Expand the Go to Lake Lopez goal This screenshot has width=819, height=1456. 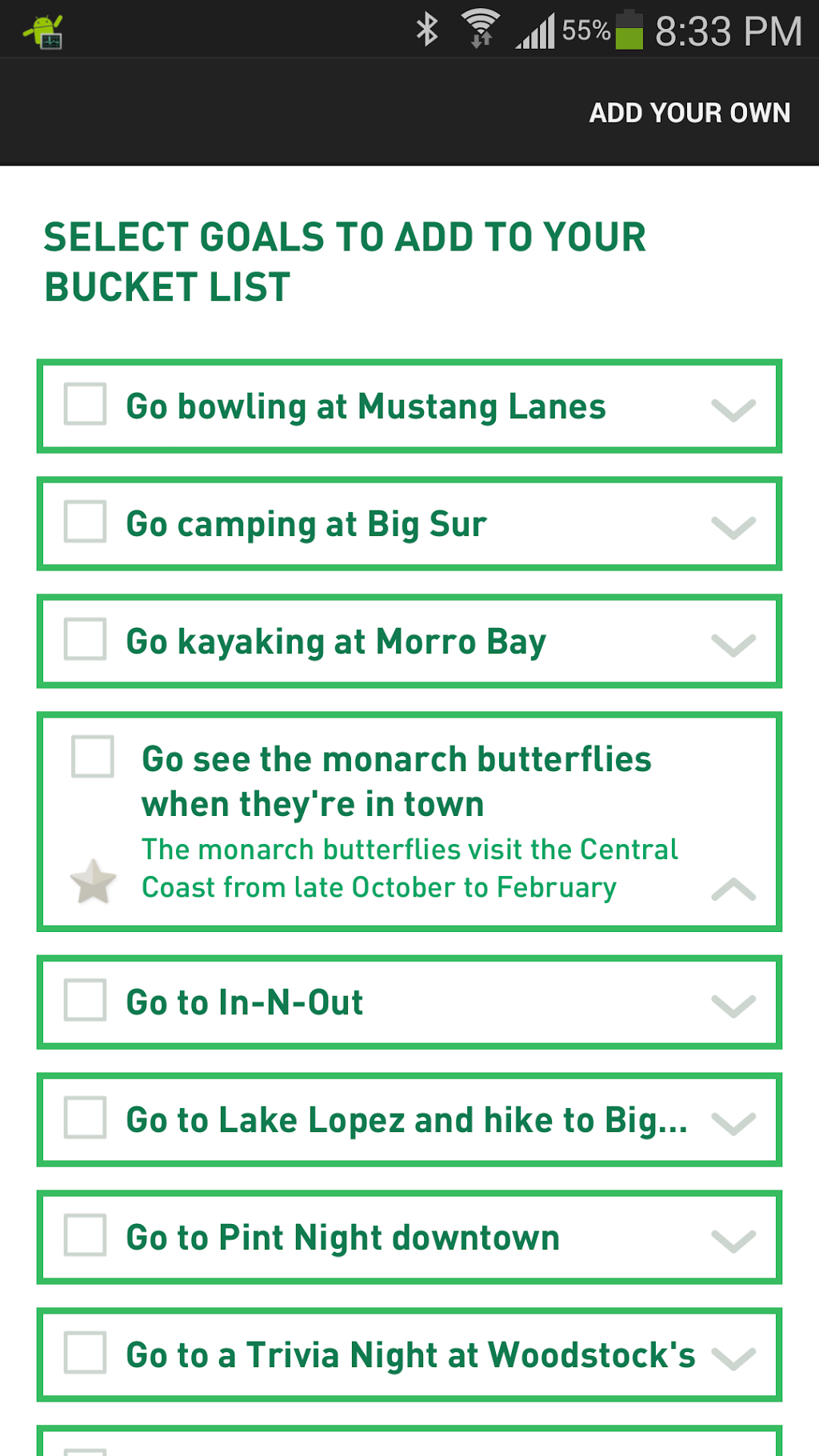click(733, 1122)
